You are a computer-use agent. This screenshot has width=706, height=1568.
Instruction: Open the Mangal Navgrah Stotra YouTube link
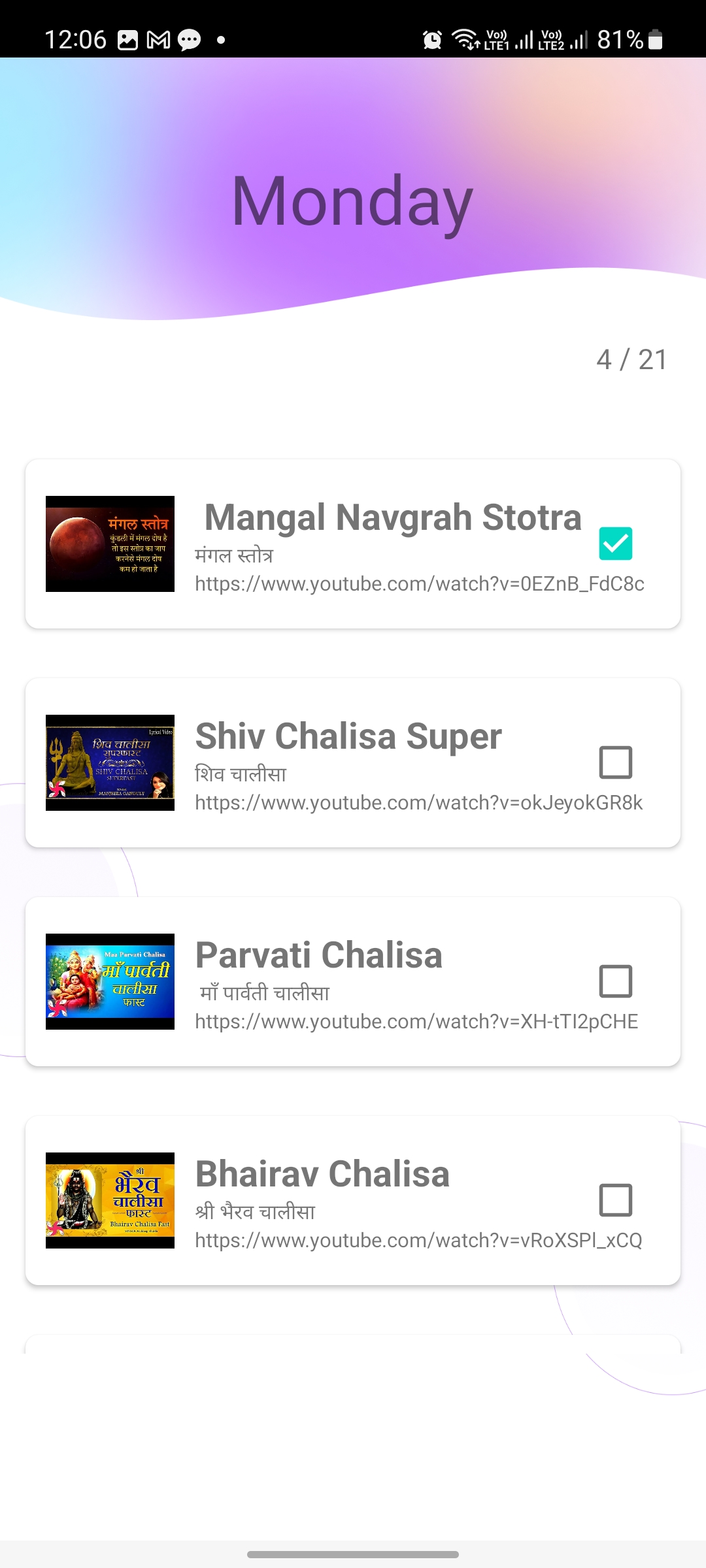[418, 585]
